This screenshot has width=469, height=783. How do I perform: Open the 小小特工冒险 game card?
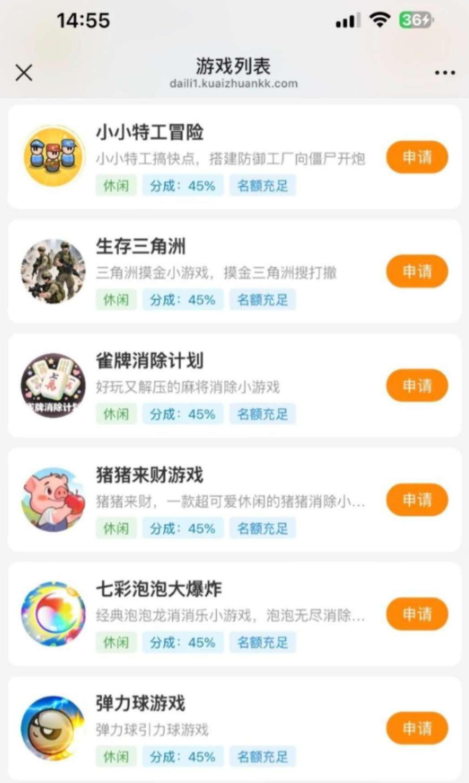click(234, 157)
